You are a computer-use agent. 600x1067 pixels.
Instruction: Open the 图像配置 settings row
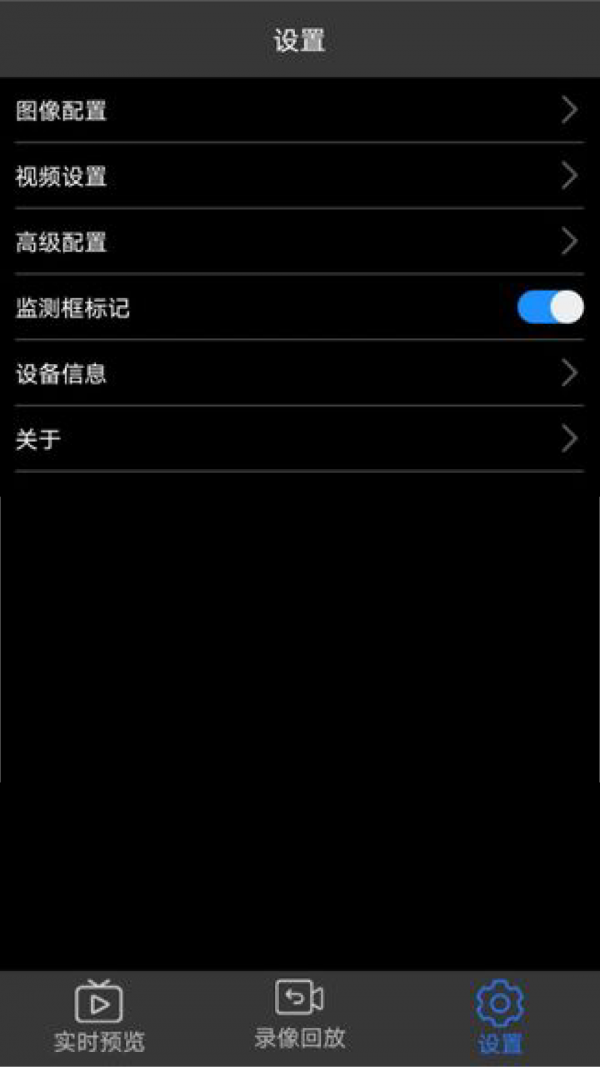pyautogui.click(x=298, y=110)
